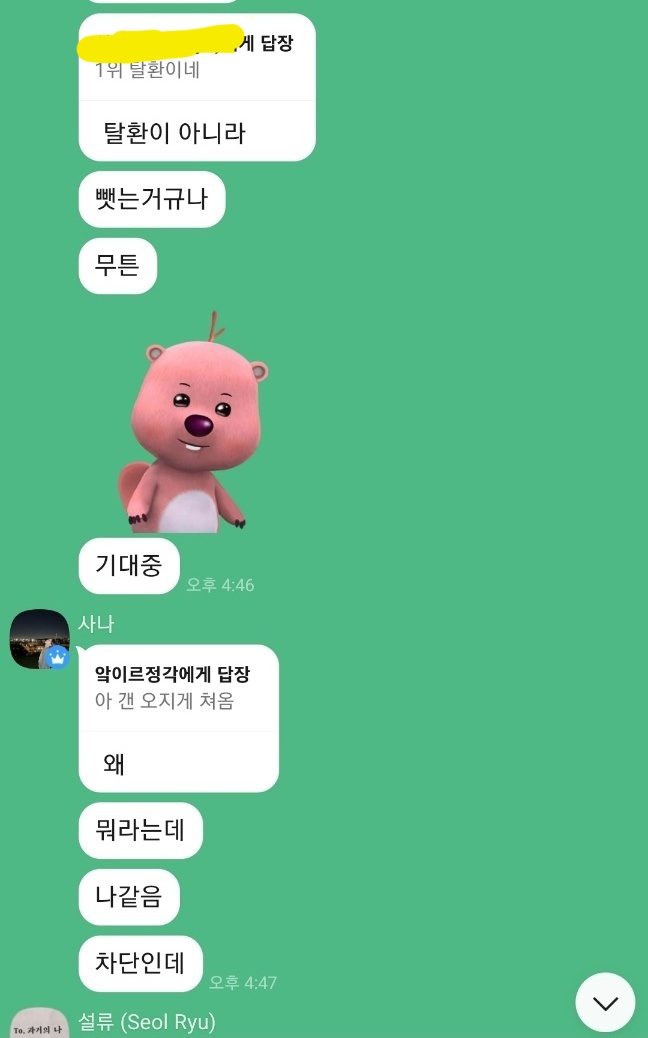Open 설류 (Seol Ryu)'s profile picture

39,1023
